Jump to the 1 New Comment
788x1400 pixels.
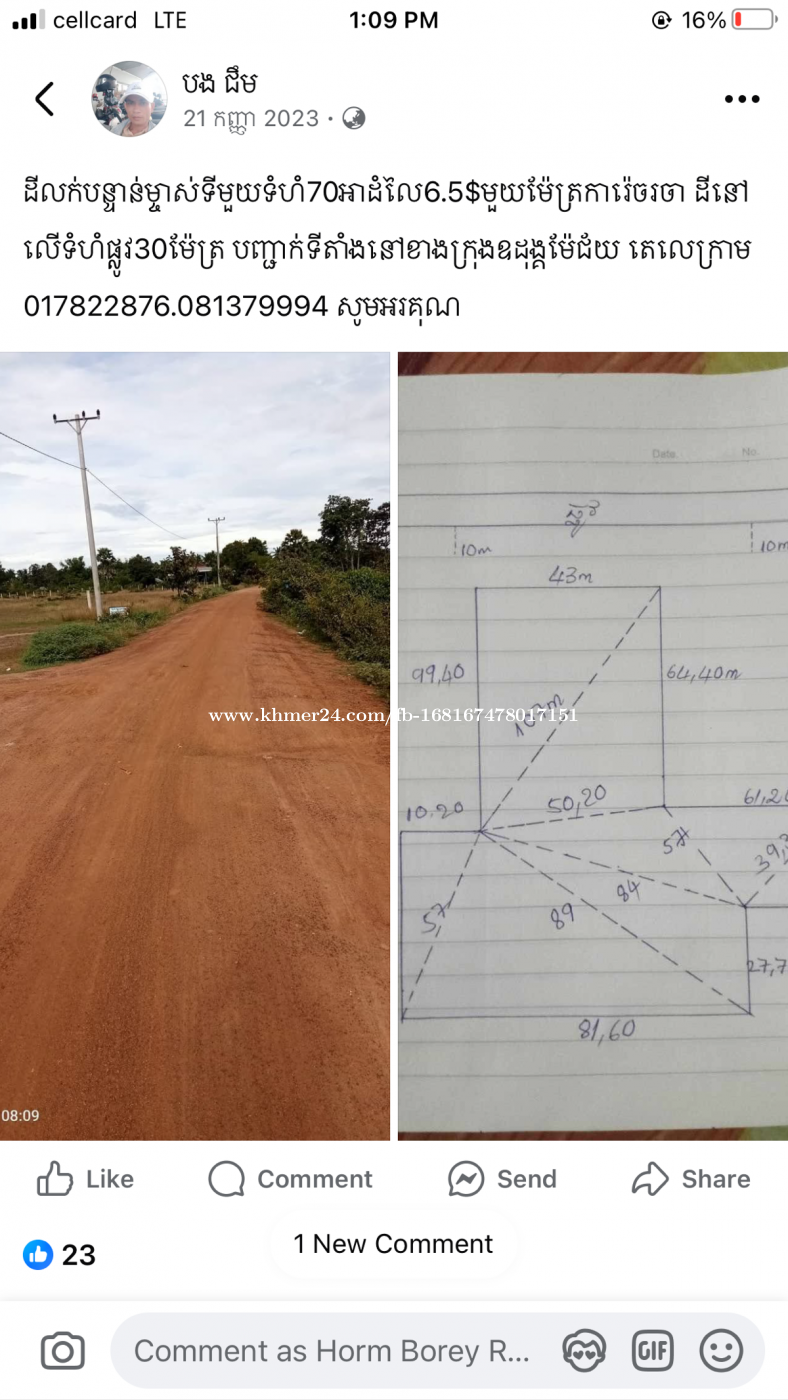[x=393, y=1244]
